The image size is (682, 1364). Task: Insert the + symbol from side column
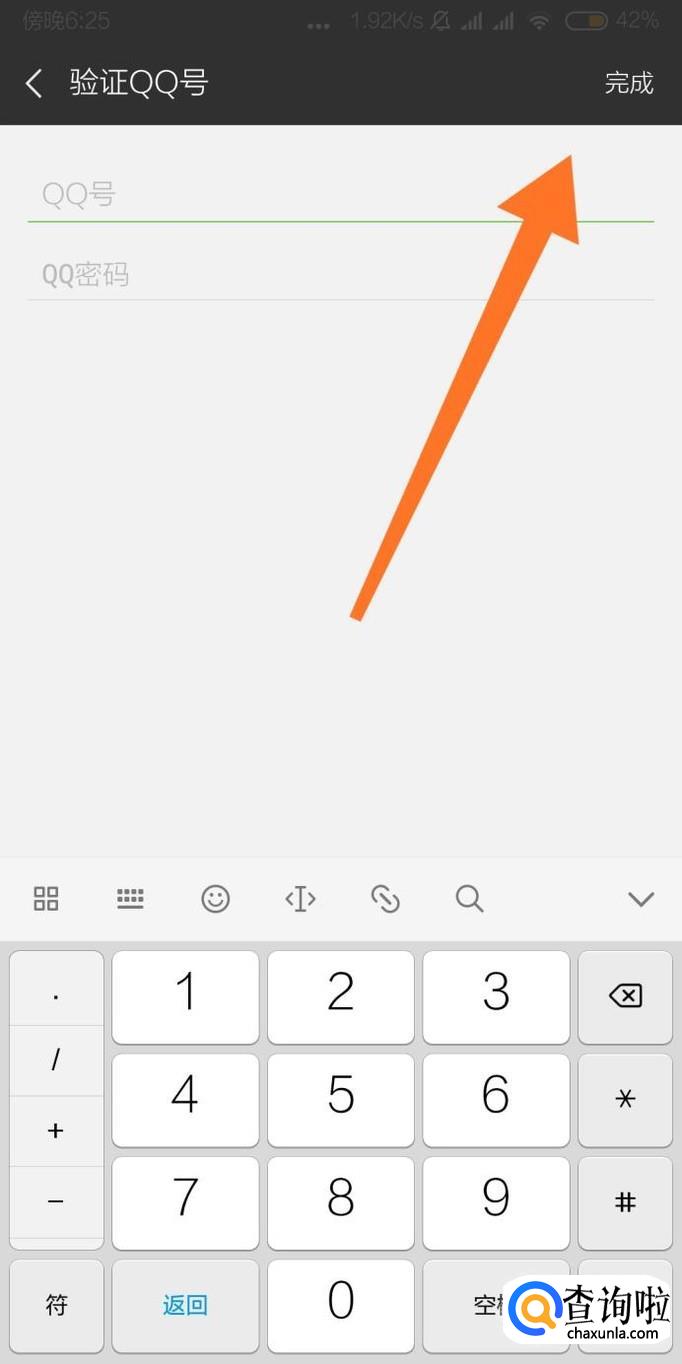point(56,1131)
